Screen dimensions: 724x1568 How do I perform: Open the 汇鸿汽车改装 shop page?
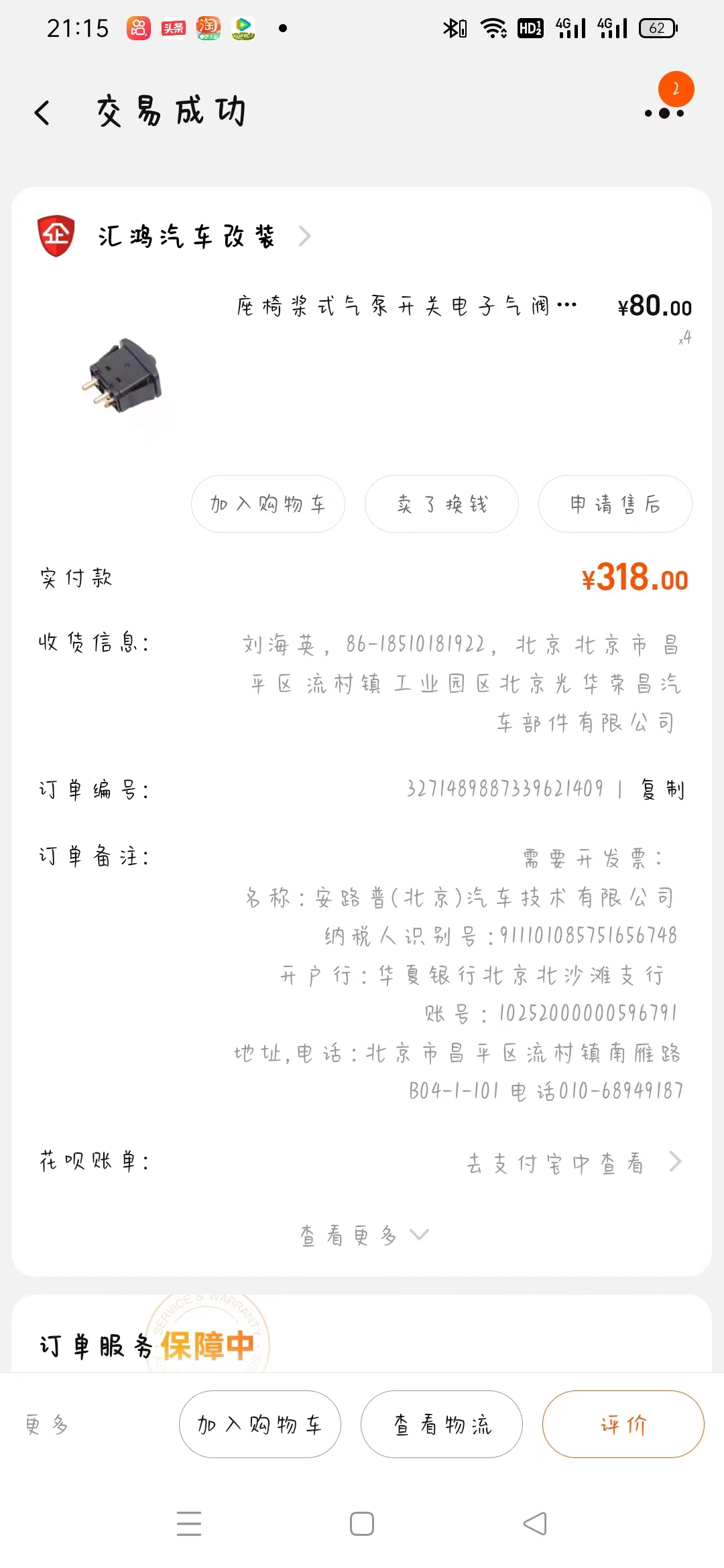(187, 237)
